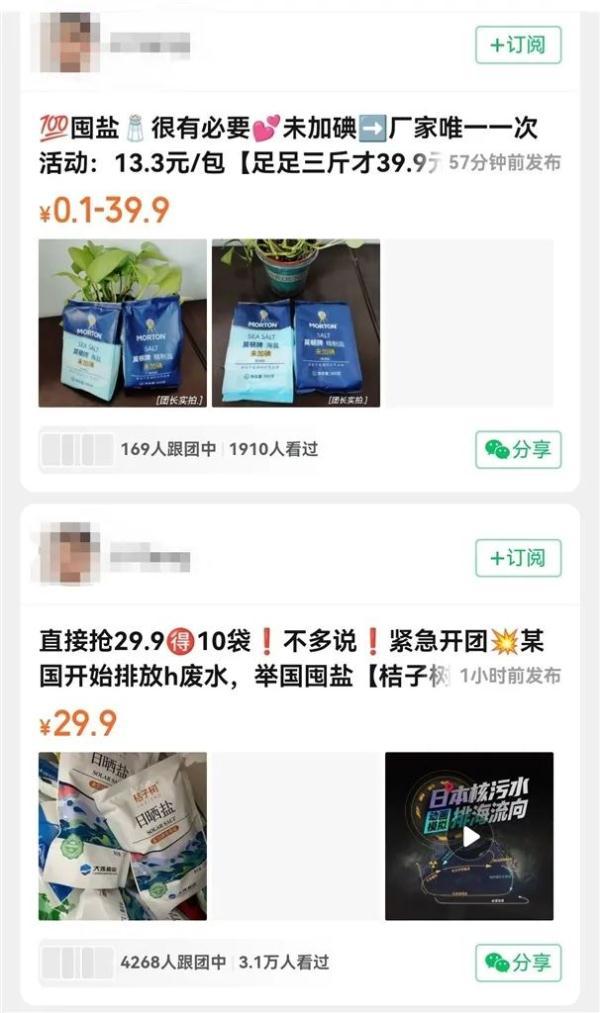Screen dimensions: 600x1013
Task: Open the 日晒盐 product photo
Action: coord(122,836)
